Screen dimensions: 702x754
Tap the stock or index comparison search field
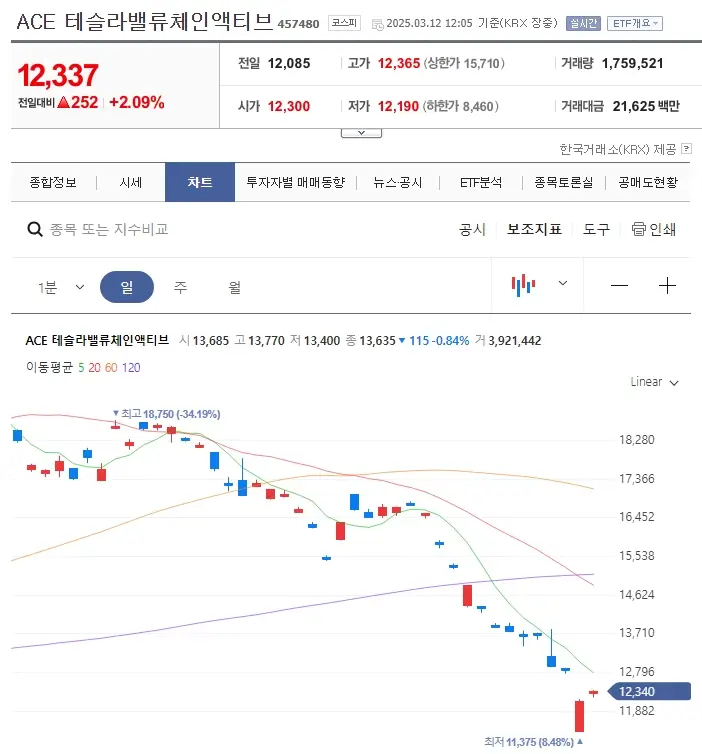[200, 229]
